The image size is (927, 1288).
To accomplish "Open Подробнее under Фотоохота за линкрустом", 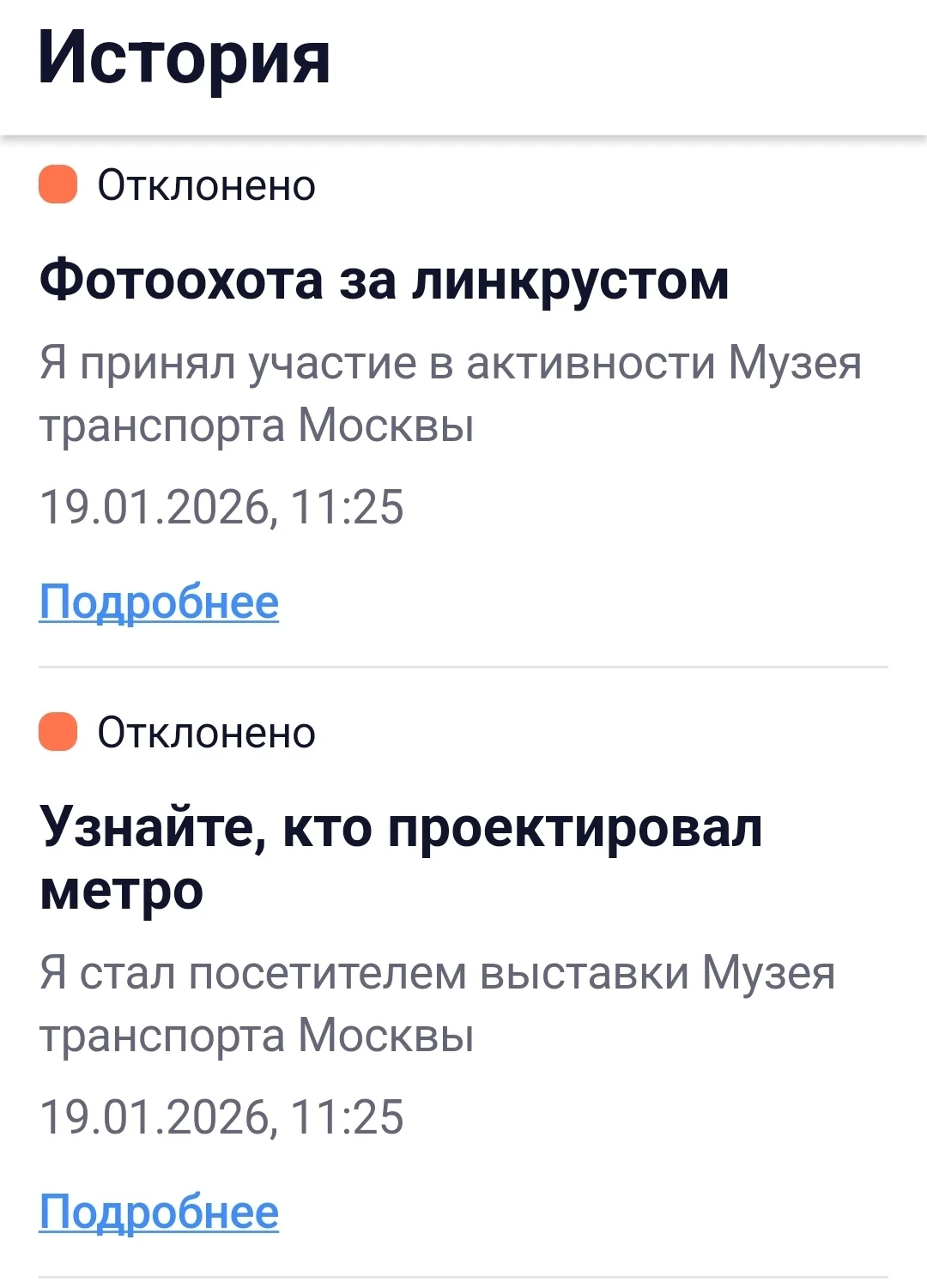I will click(x=159, y=602).
